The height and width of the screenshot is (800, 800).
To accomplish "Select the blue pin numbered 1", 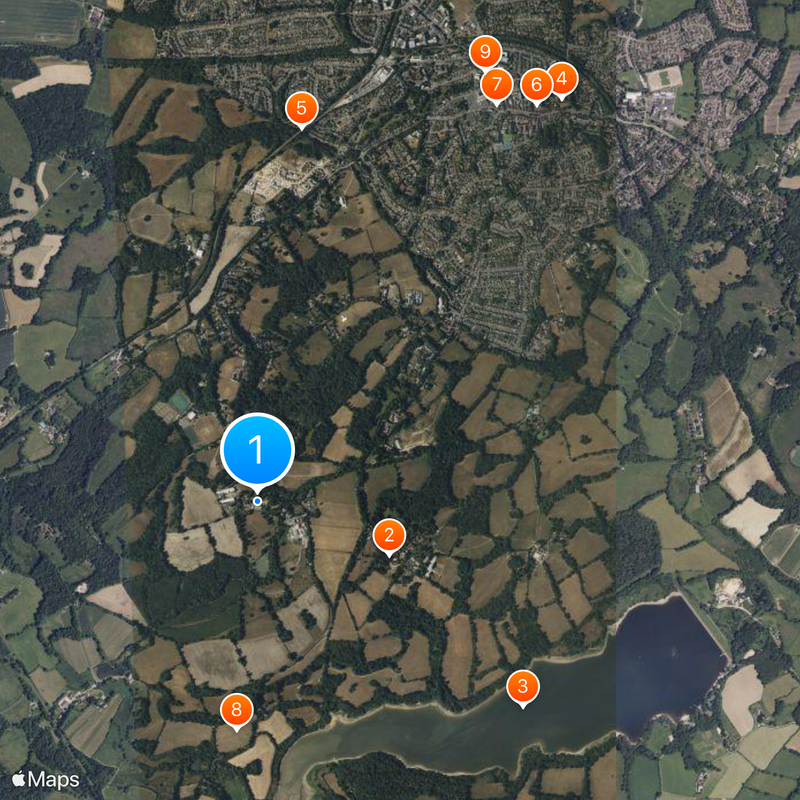I will pos(257,450).
